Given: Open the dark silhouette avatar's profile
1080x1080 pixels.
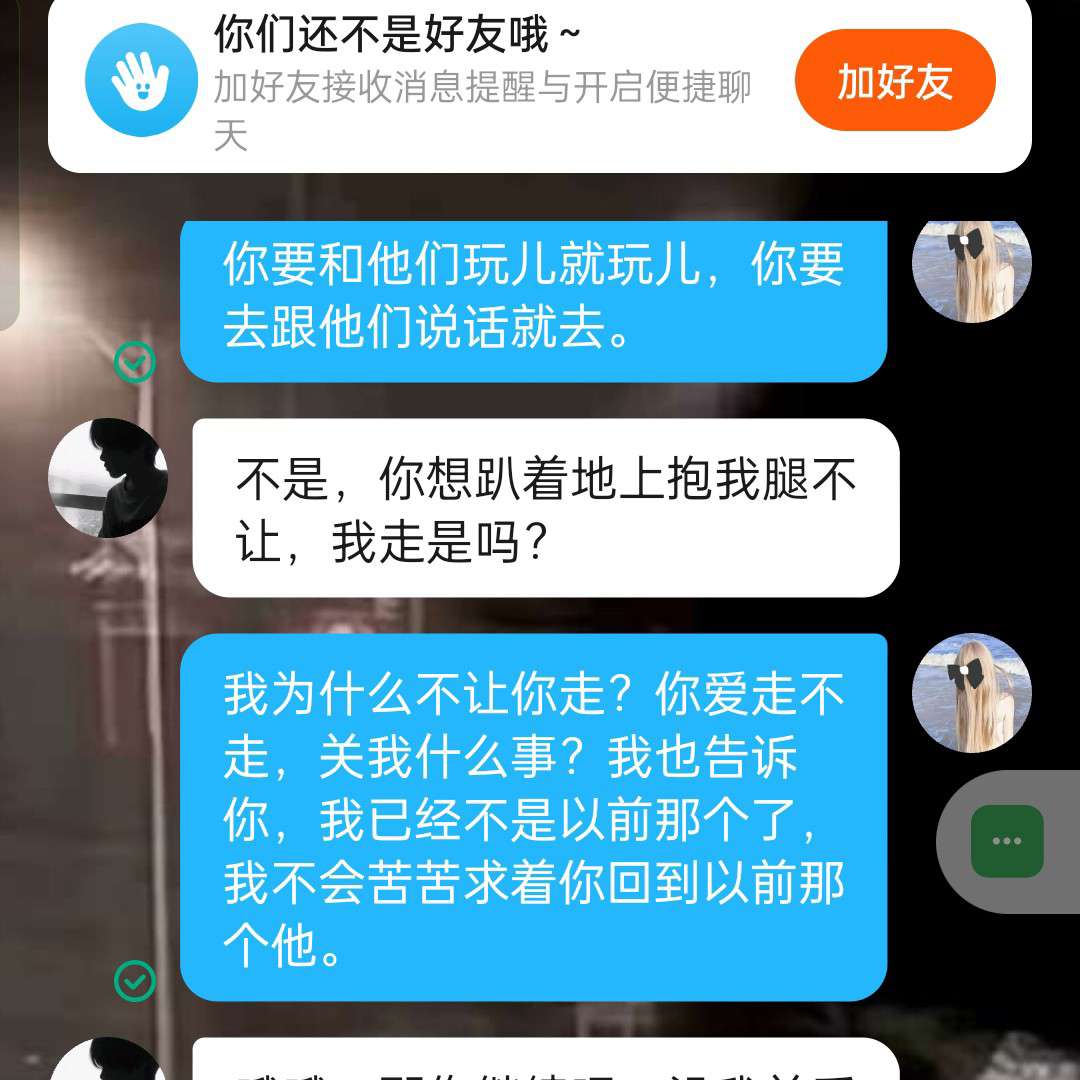Looking at the screenshot, I should (108, 478).
